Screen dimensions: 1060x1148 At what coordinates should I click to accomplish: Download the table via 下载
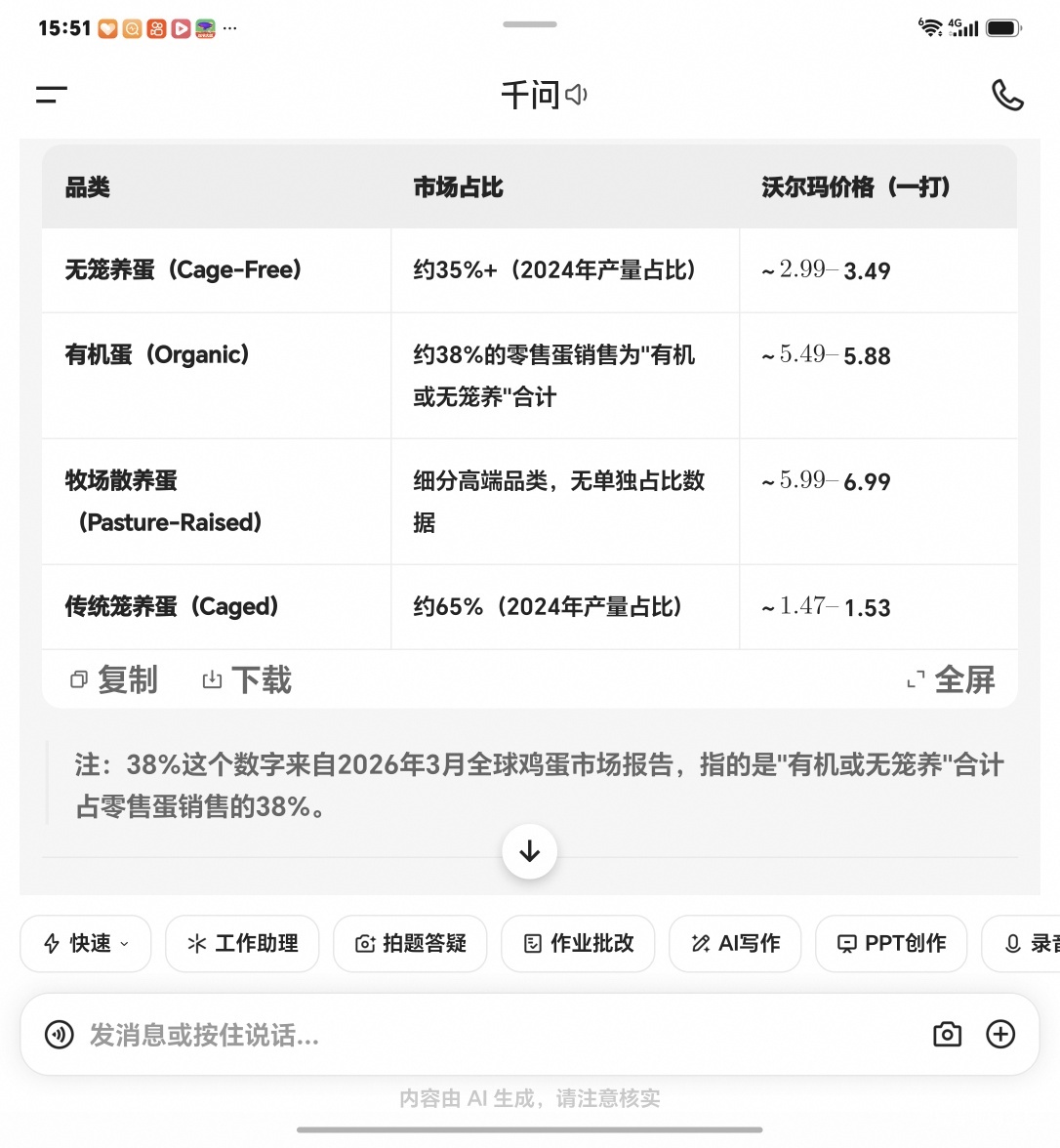click(x=247, y=679)
